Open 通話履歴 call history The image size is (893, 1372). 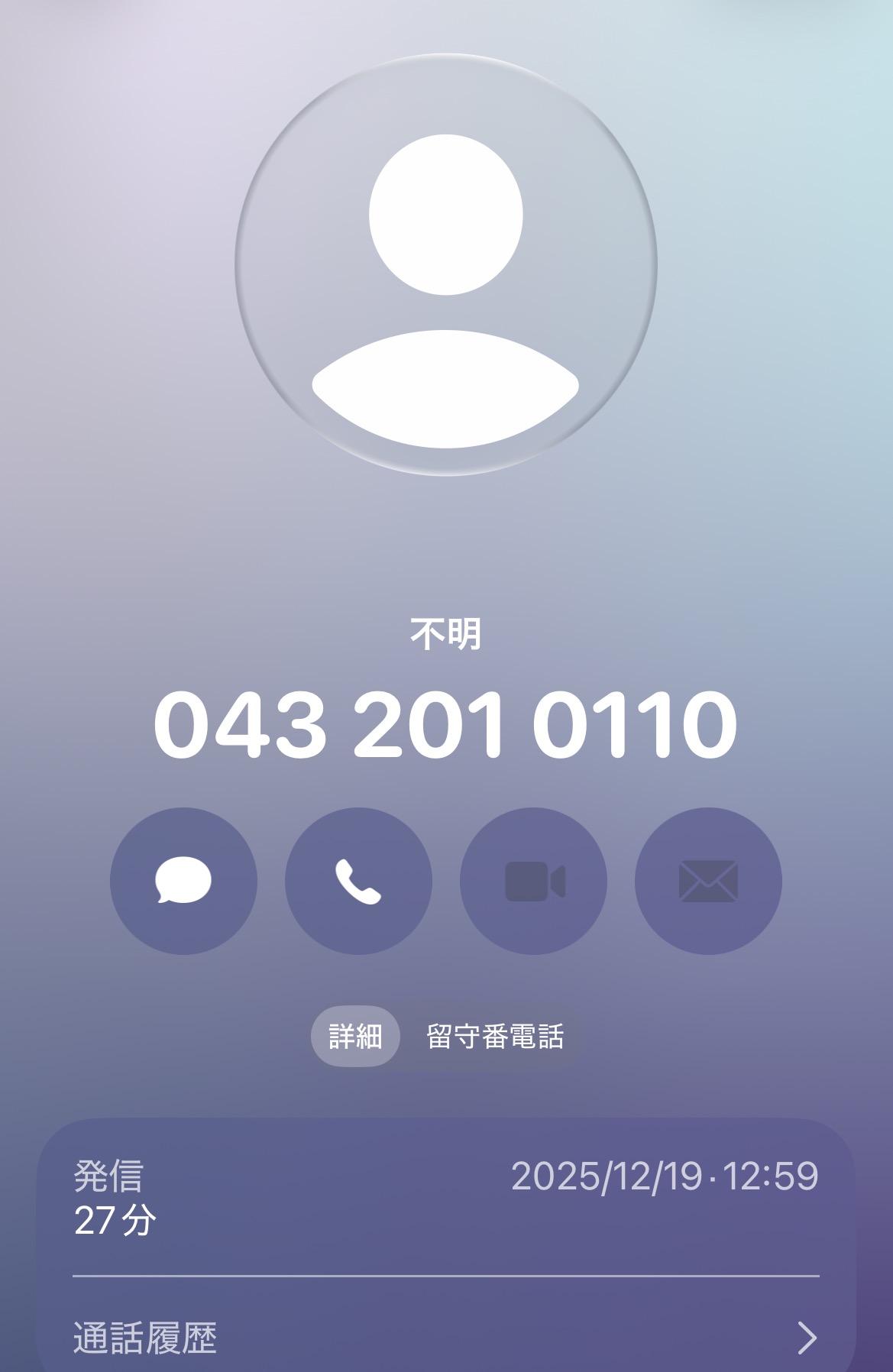446,1338
